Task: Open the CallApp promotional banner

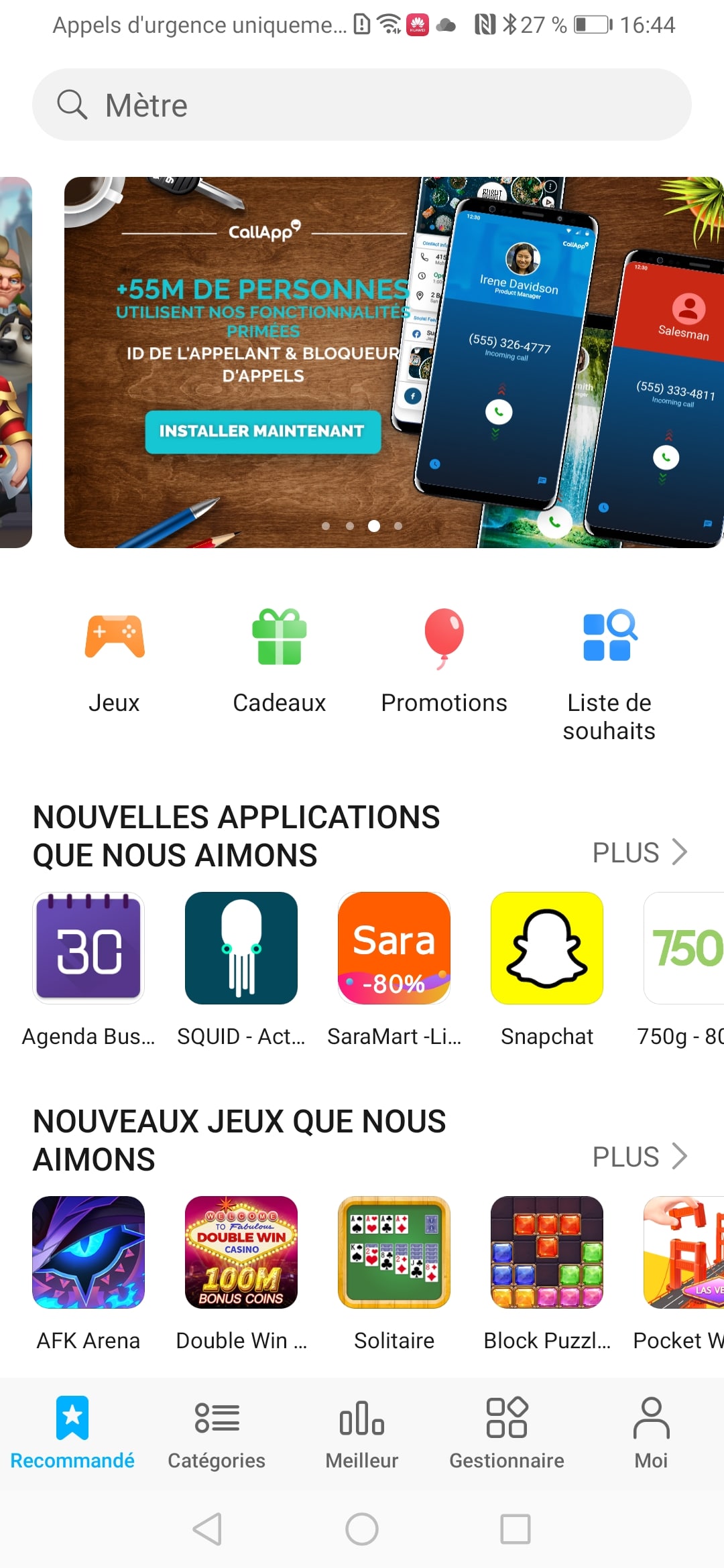Action: [x=394, y=363]
